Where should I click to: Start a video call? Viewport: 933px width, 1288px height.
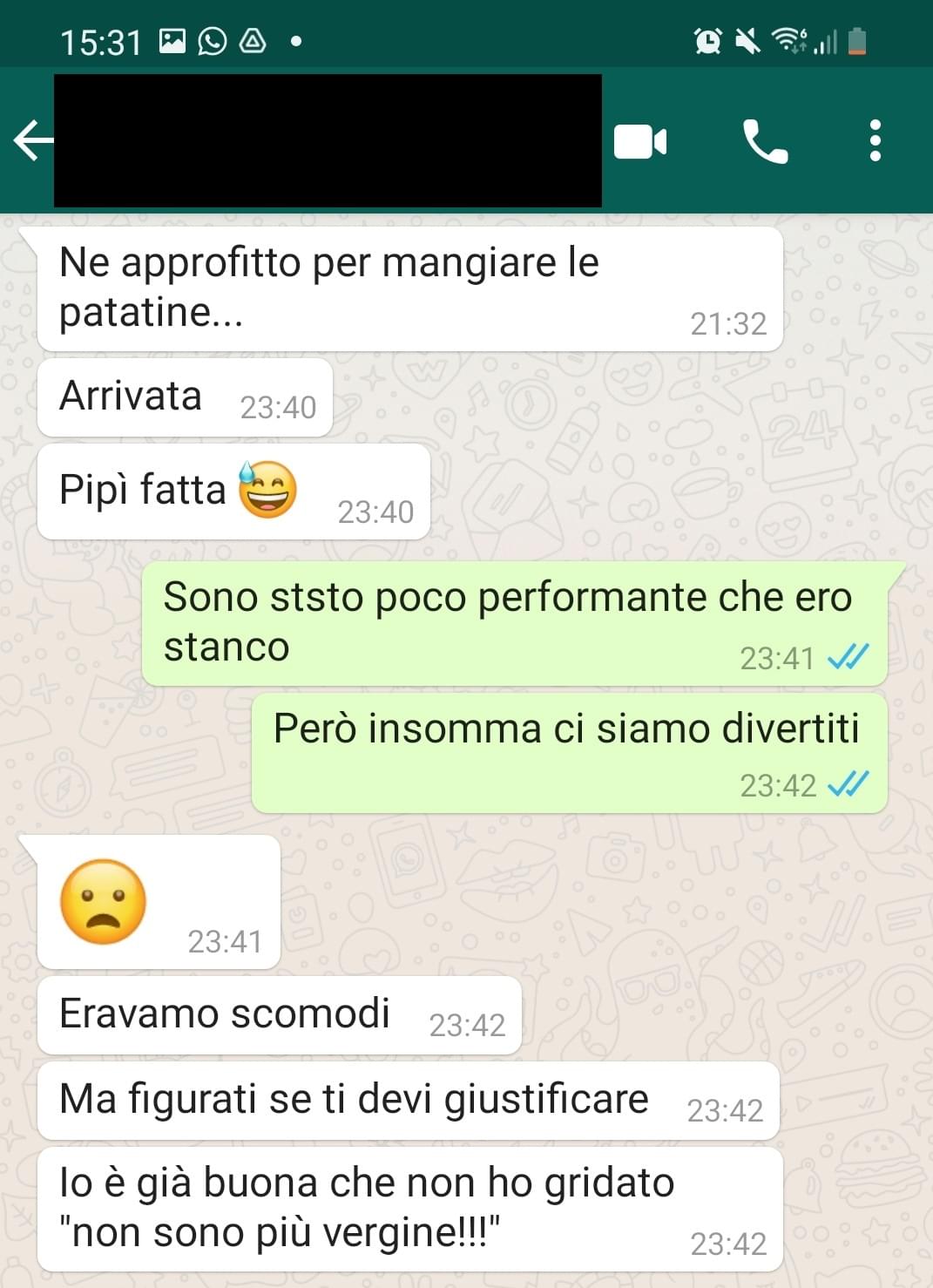[x=639, y=141]
